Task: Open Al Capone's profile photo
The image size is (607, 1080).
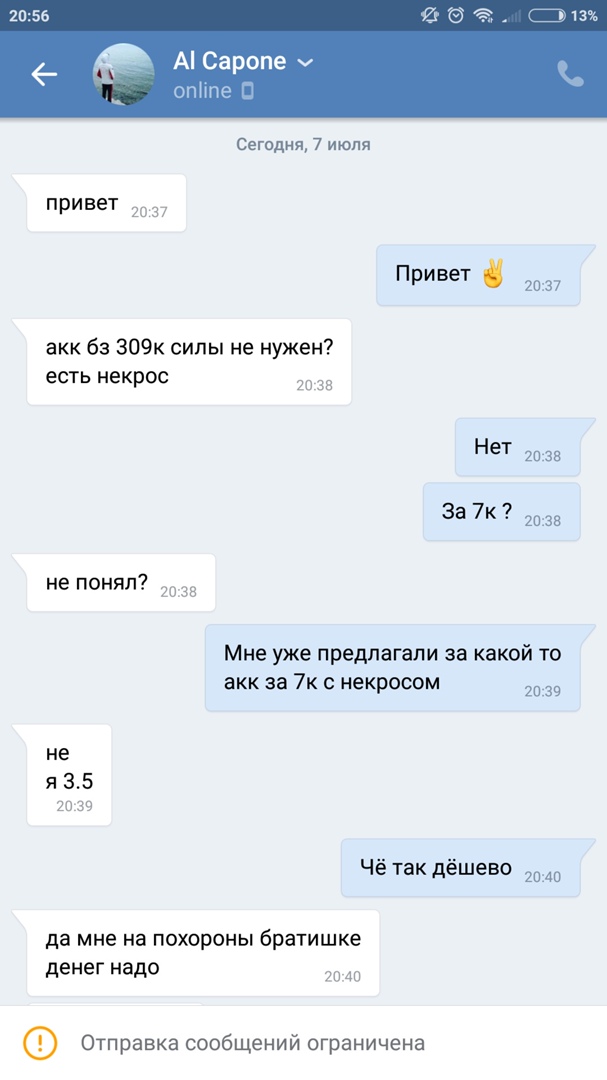Action: [122, 74]
